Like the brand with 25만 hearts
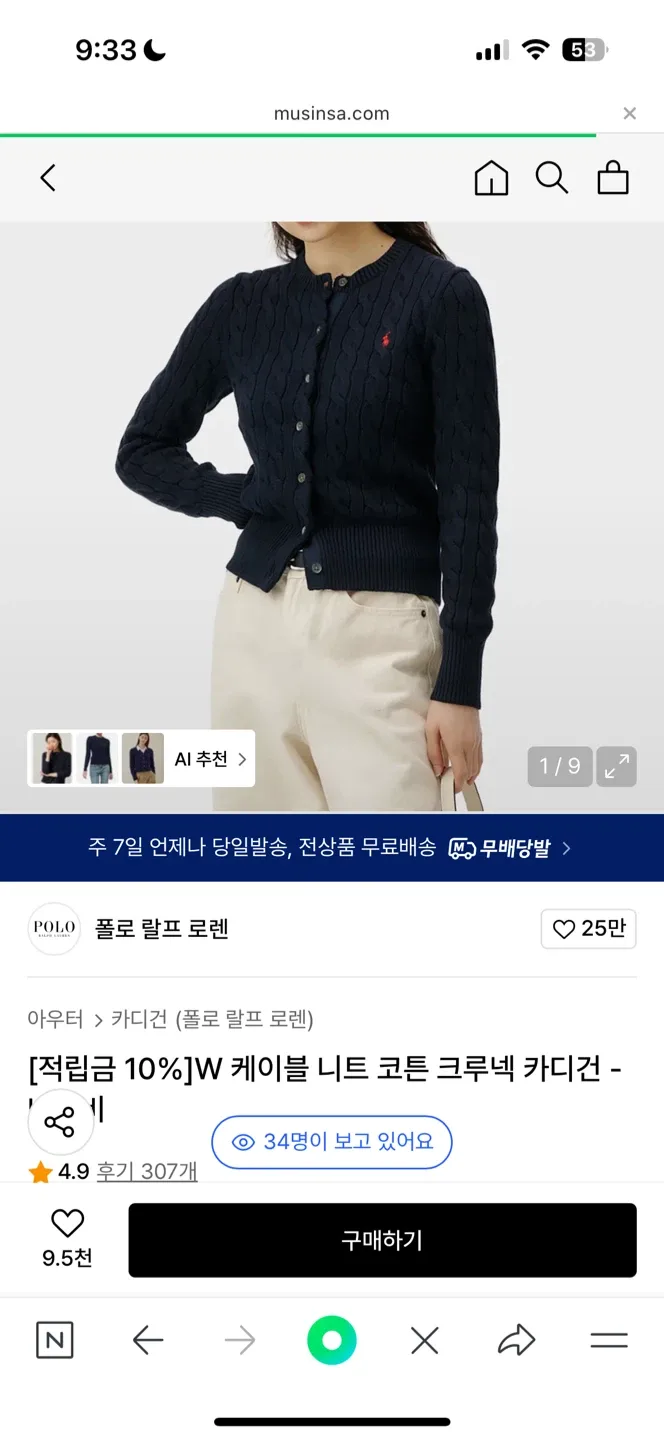Viewport: 664px width, 1440px height. click(x=588, y=929)
